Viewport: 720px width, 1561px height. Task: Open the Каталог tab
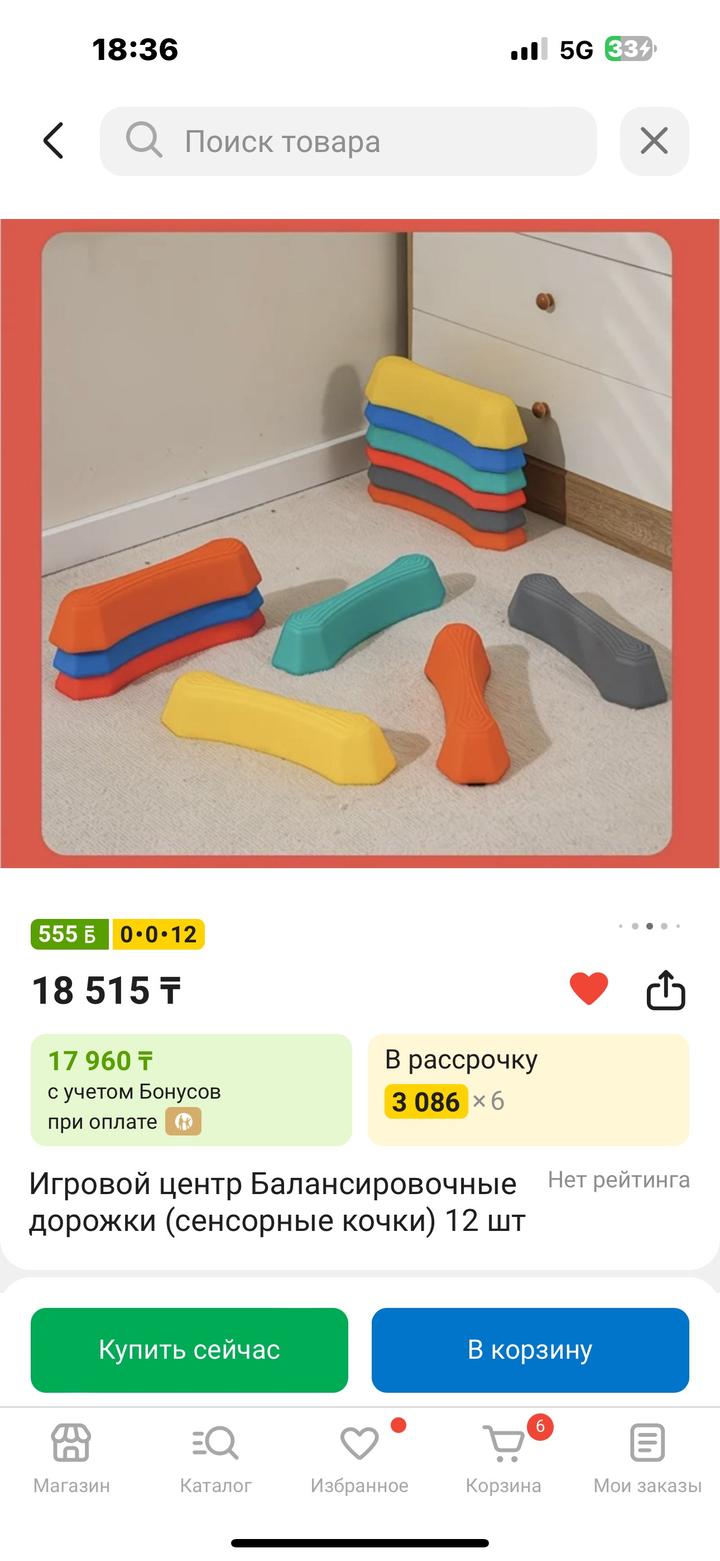click(x=215, y=1458)
